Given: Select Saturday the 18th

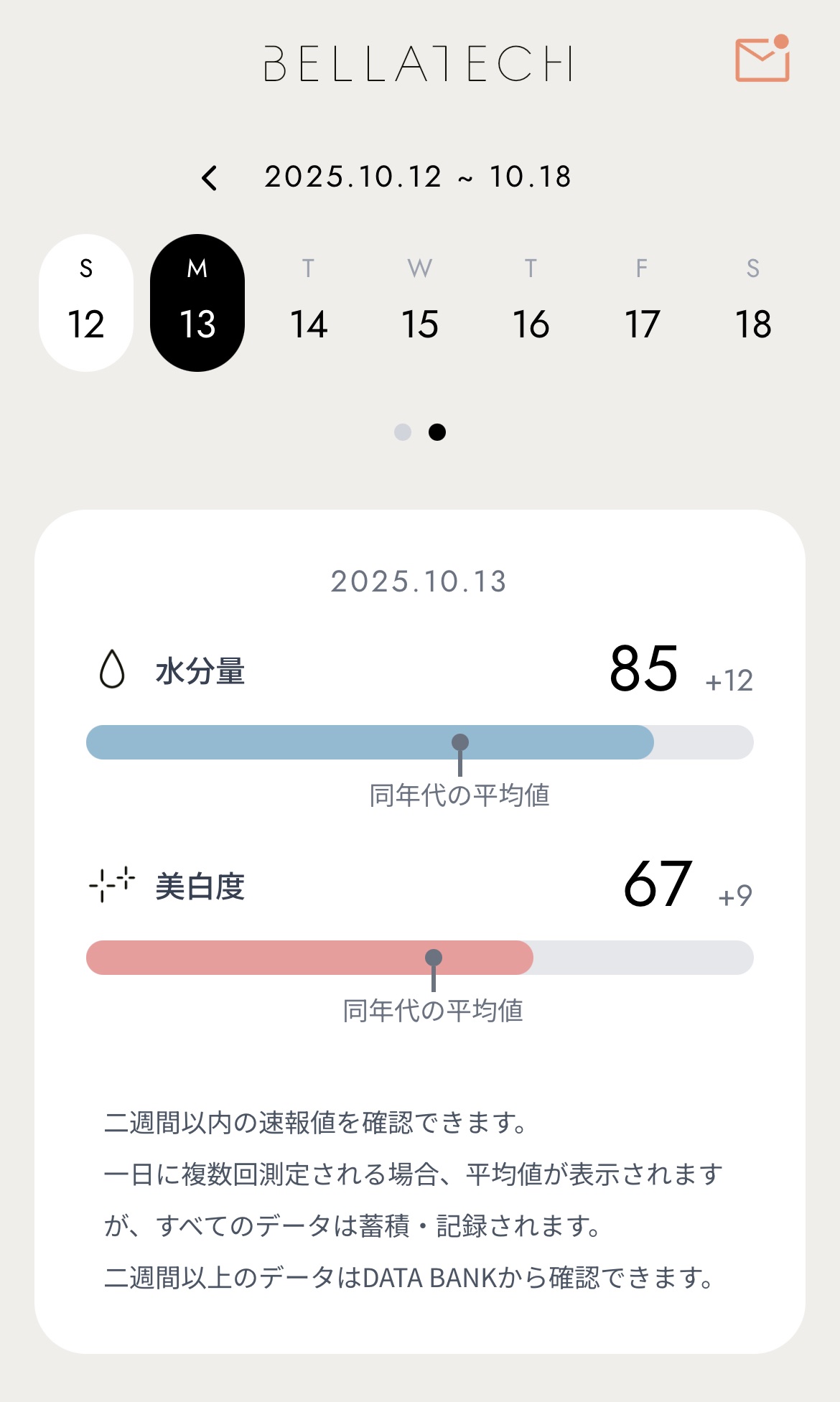Looking at the screenshot, I should point(753,303).
